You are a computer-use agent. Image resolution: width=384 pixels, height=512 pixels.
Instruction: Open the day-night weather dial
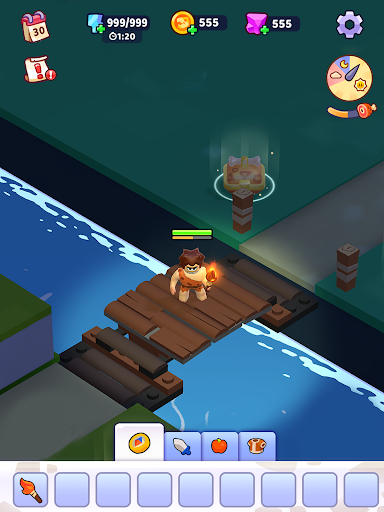pos(349,78)
